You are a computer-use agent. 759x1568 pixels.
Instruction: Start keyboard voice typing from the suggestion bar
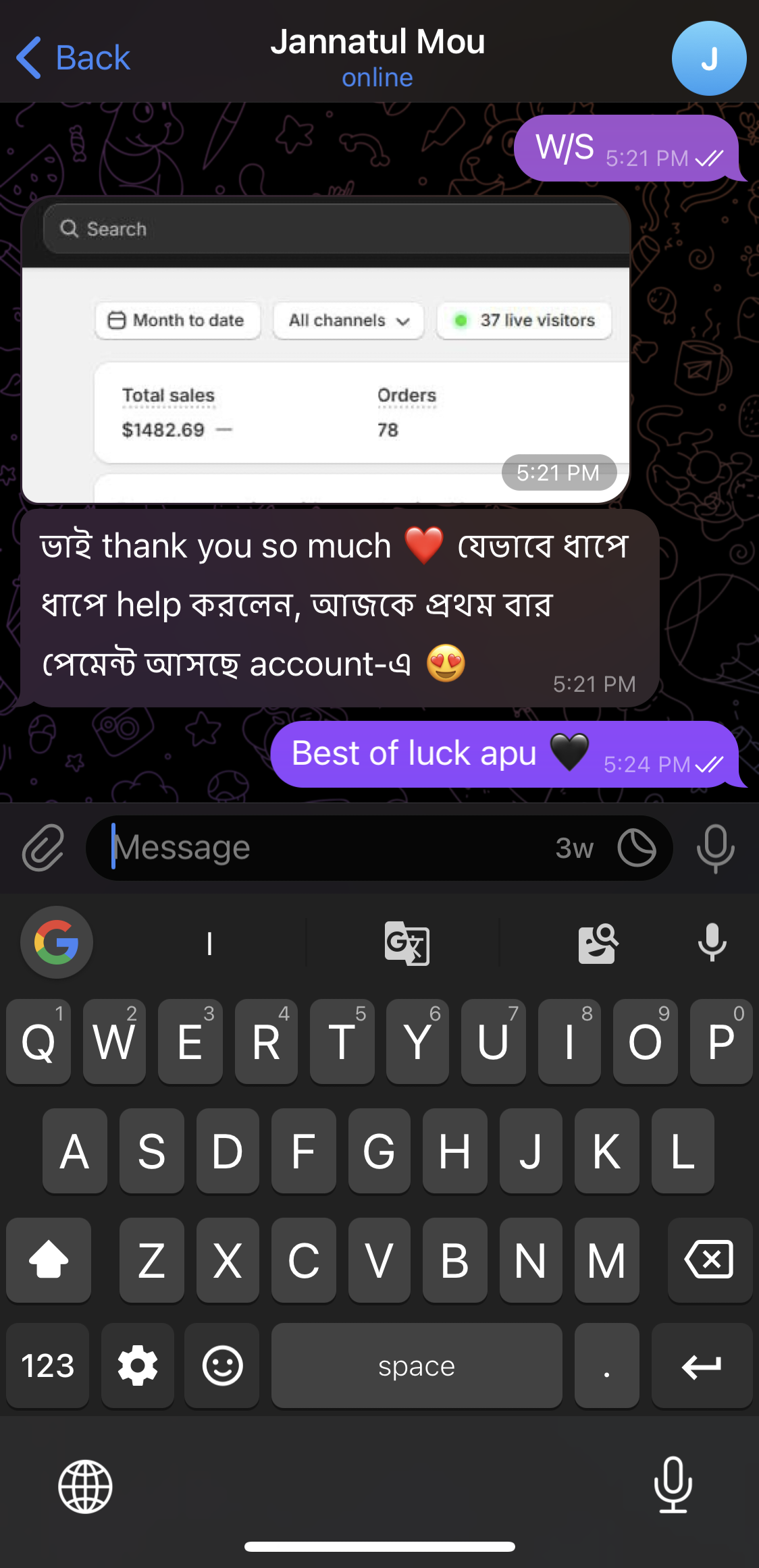click(712, 942)
